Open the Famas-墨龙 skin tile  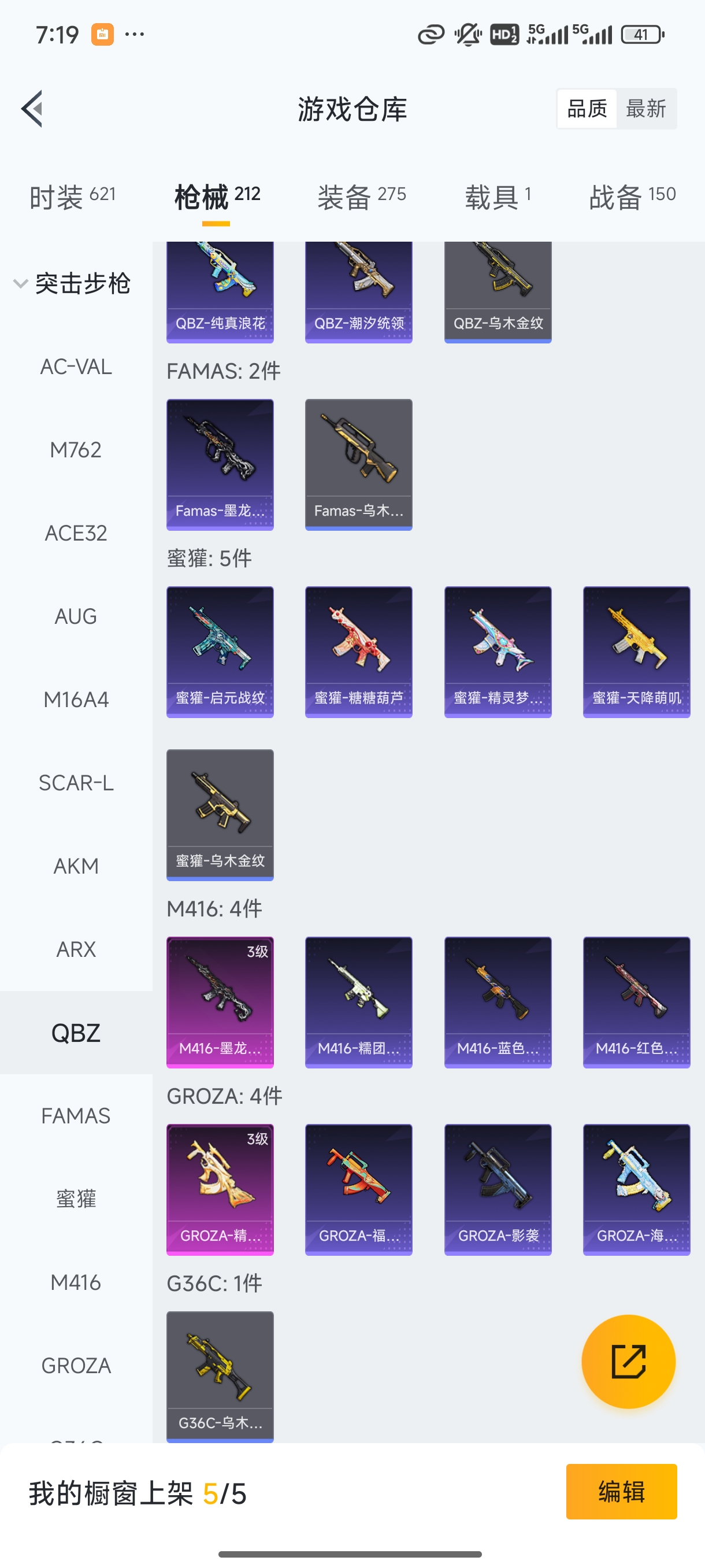tap(220, 464)
